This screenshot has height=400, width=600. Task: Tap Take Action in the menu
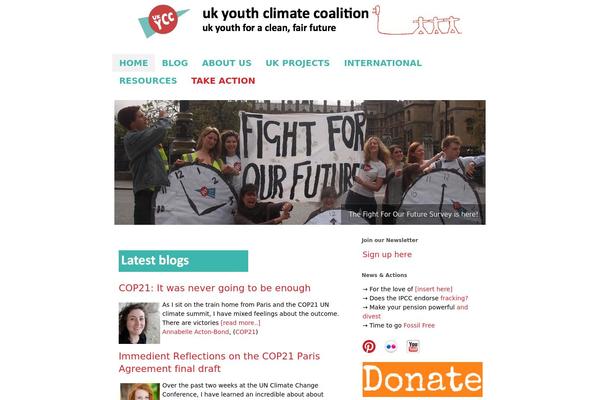click(223, 81)
